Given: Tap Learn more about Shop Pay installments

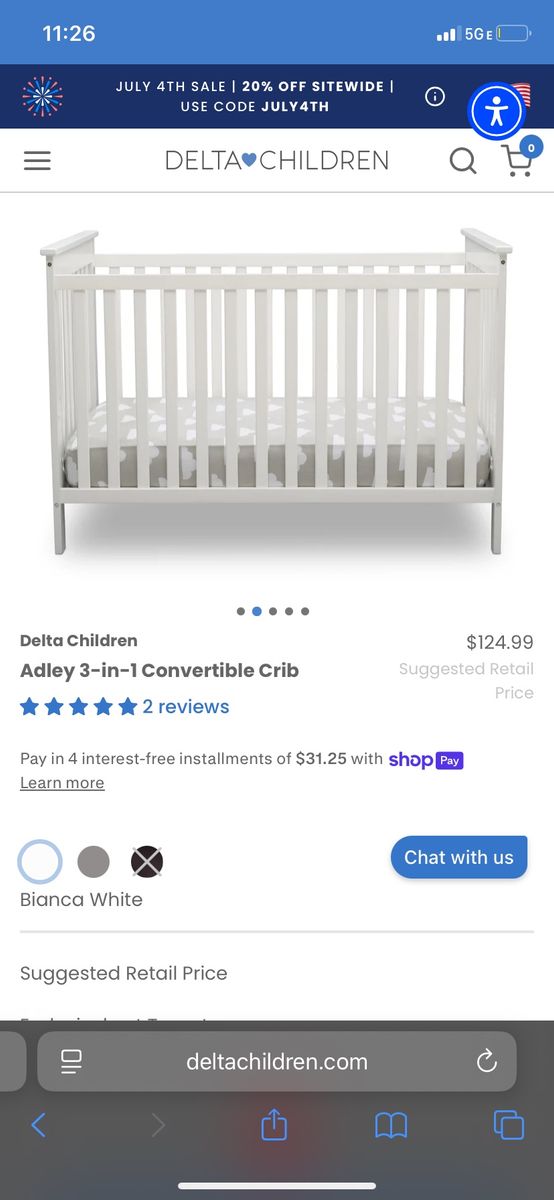Looking at the screenshot, I should coord(62,783).
